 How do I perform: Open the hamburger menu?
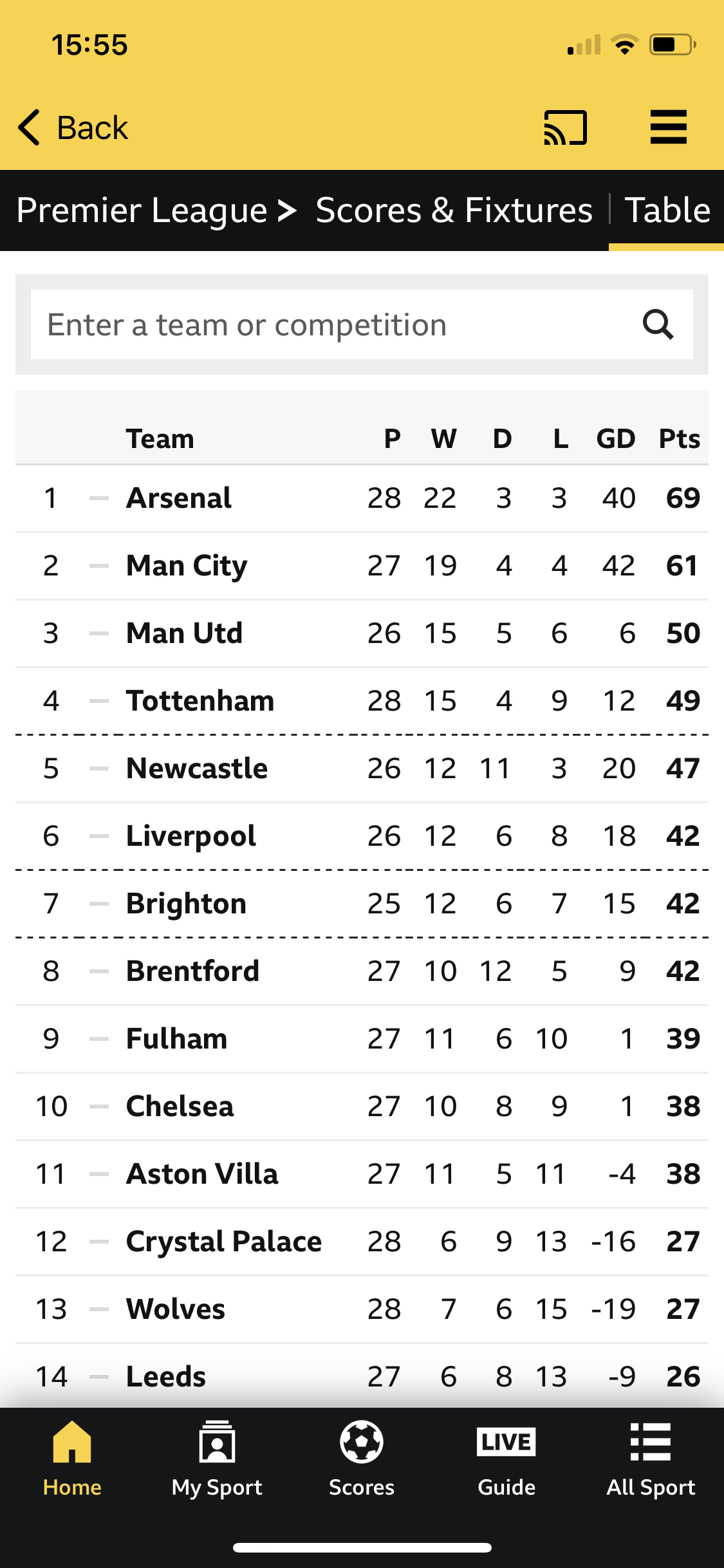(x=669, y=127)
